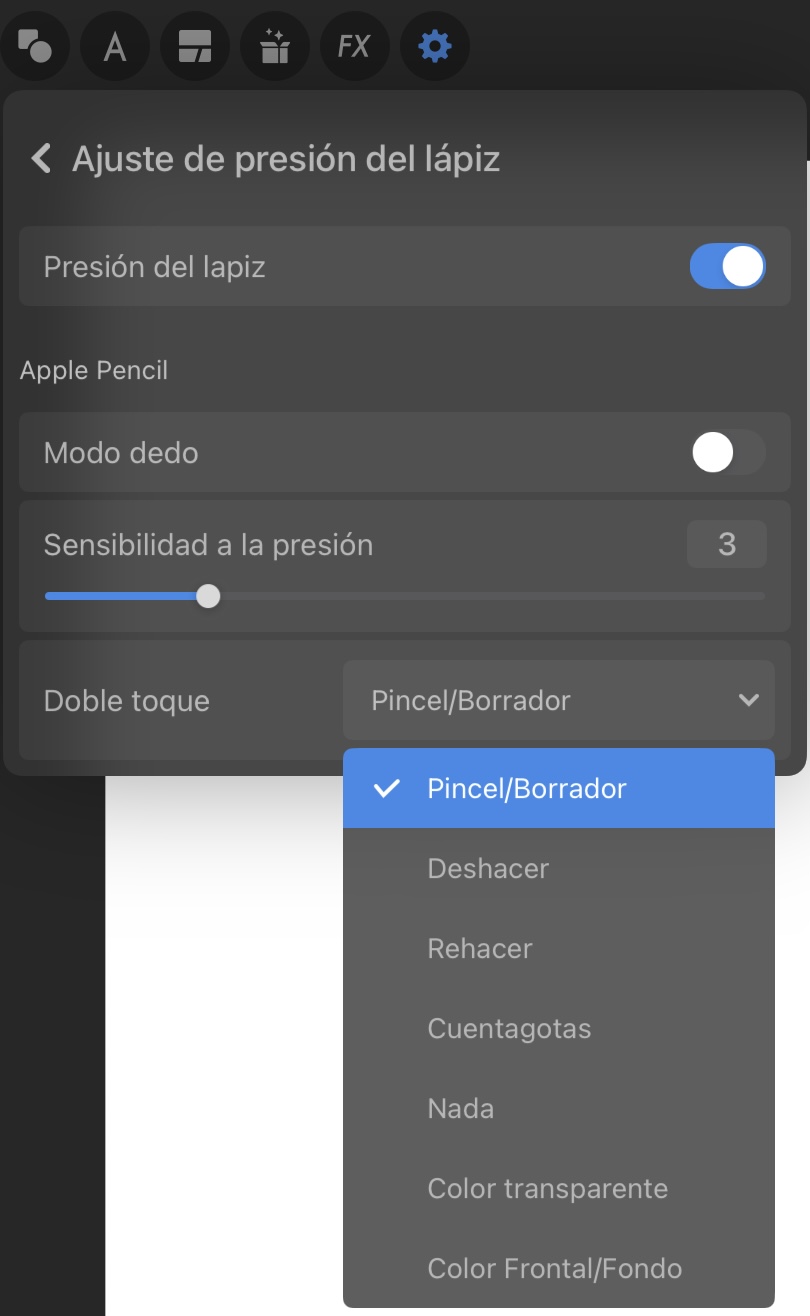Tap the Sensibilidad a la presión slider
The height and width of the screenshot is (1316, 810).
405,597
